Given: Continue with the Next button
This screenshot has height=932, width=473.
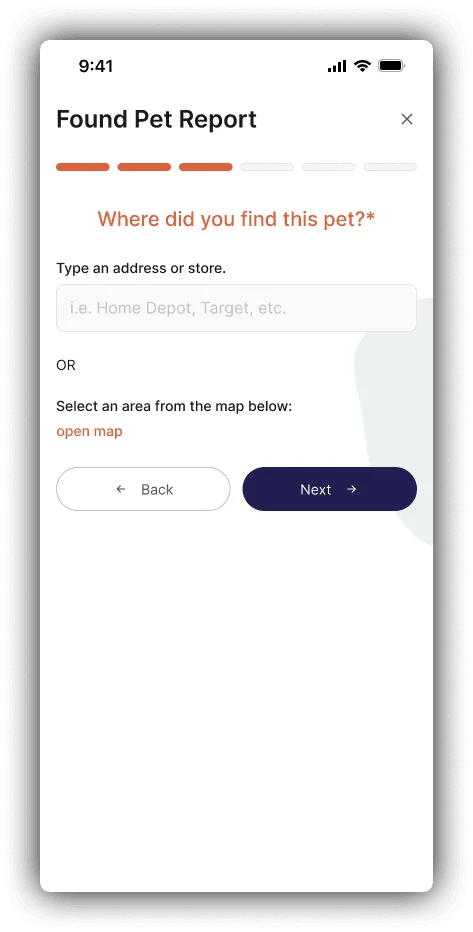Looking at the screenshot, I should coord(329,489).
